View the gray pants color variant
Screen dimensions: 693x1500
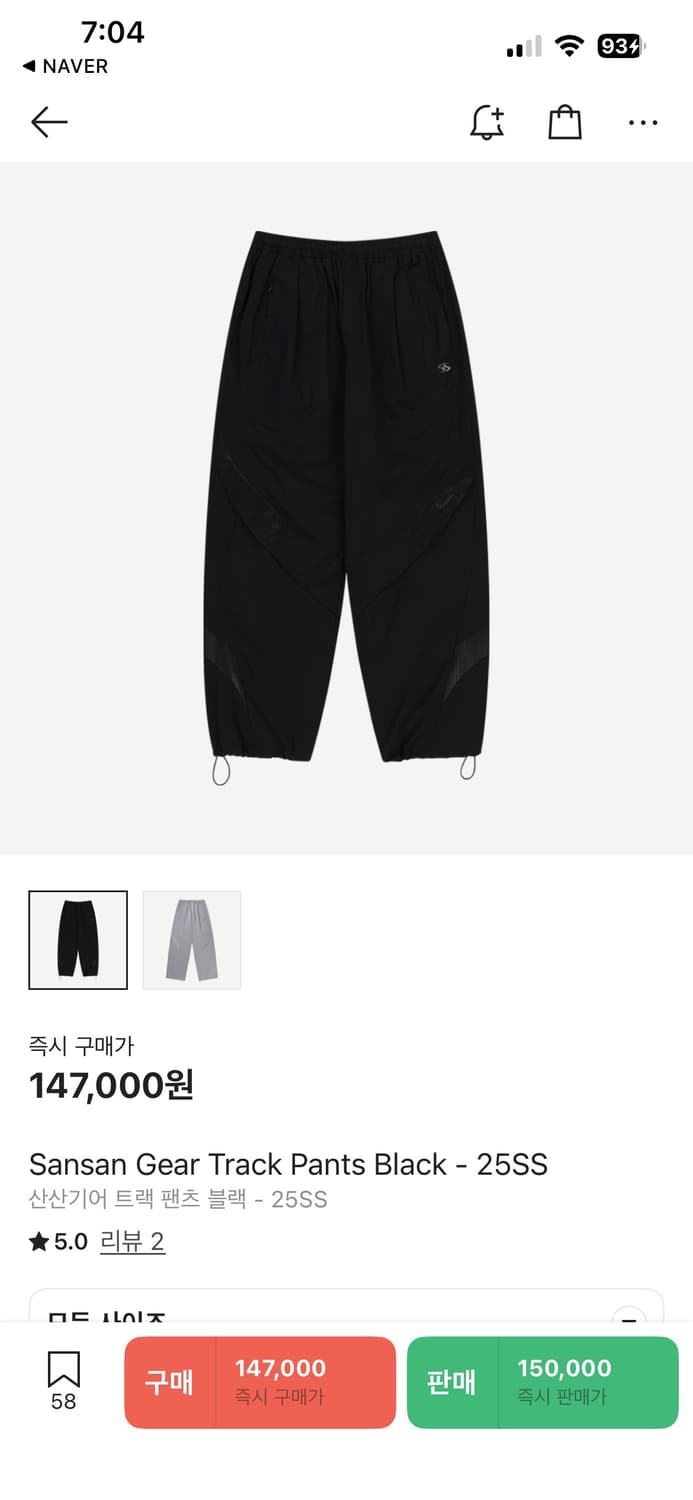192,940
